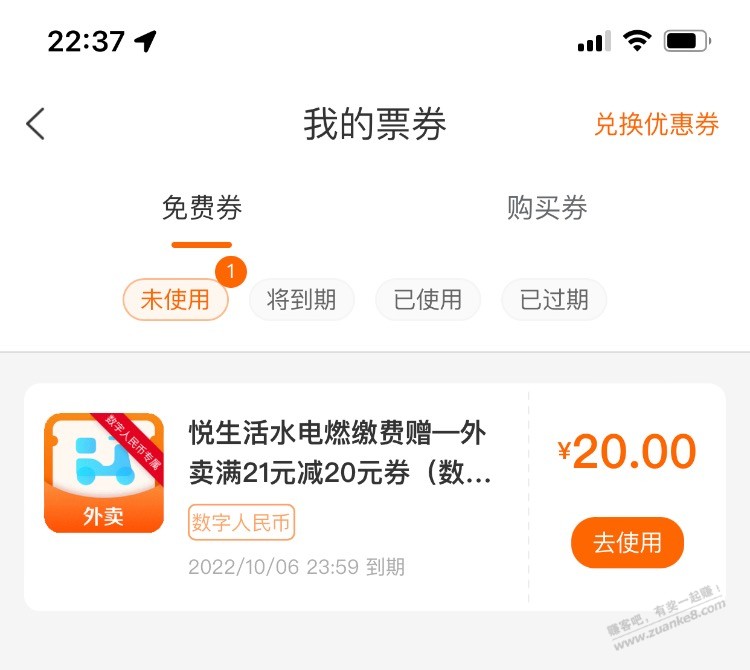Image resolution: width=750 pixels, height=670 pixels.
Task: Switch to the 购买券 tab
Action: (547, 209)
